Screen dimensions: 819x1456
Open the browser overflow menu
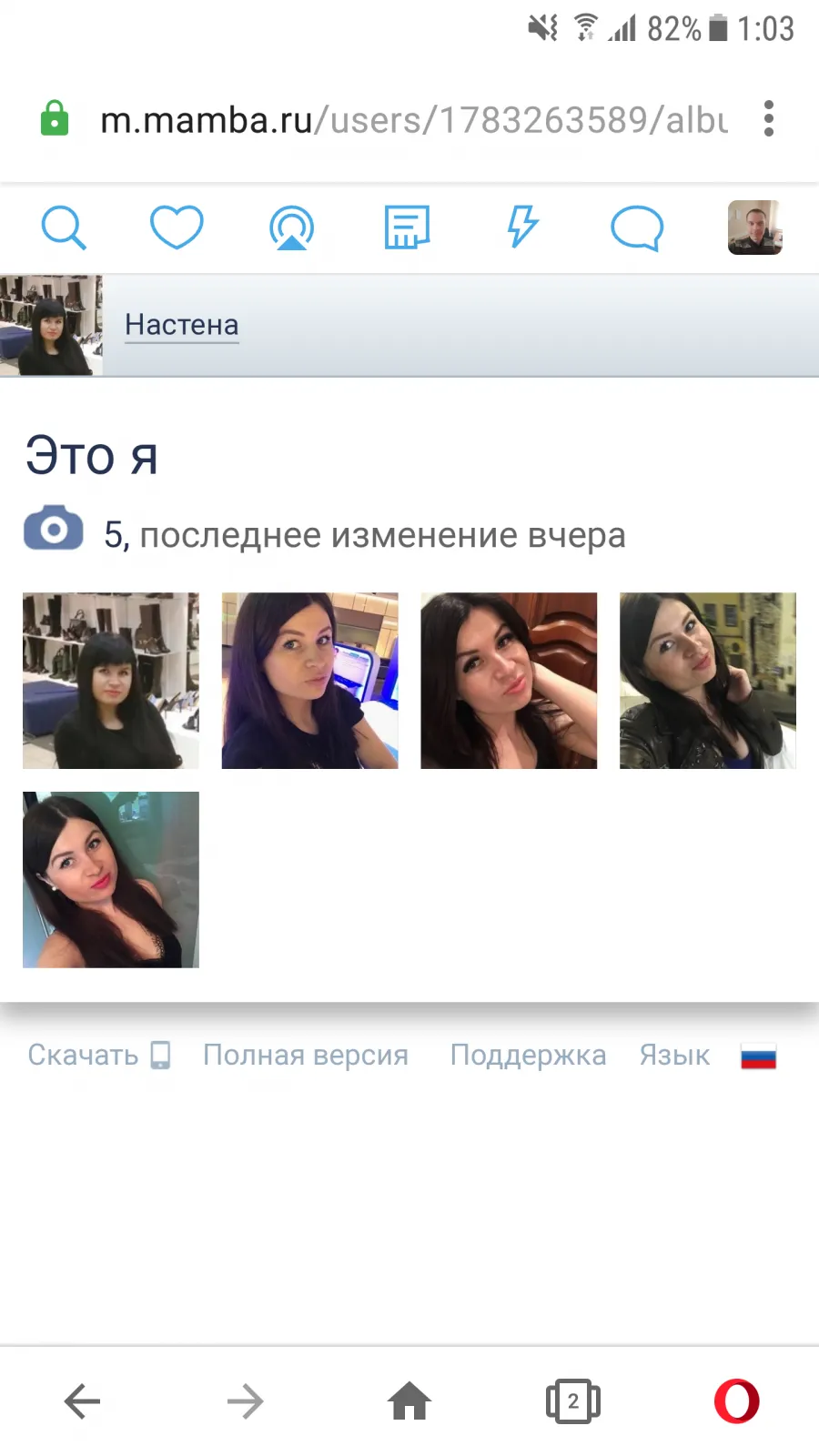(x=769, y=119)
